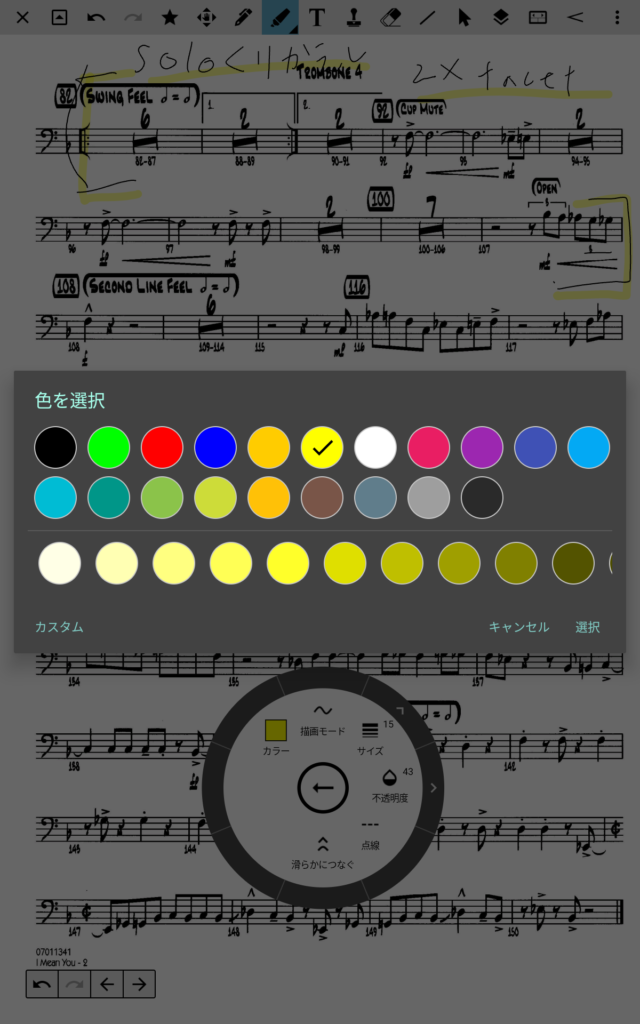Choose the purple color swatch

pos(482,447)
